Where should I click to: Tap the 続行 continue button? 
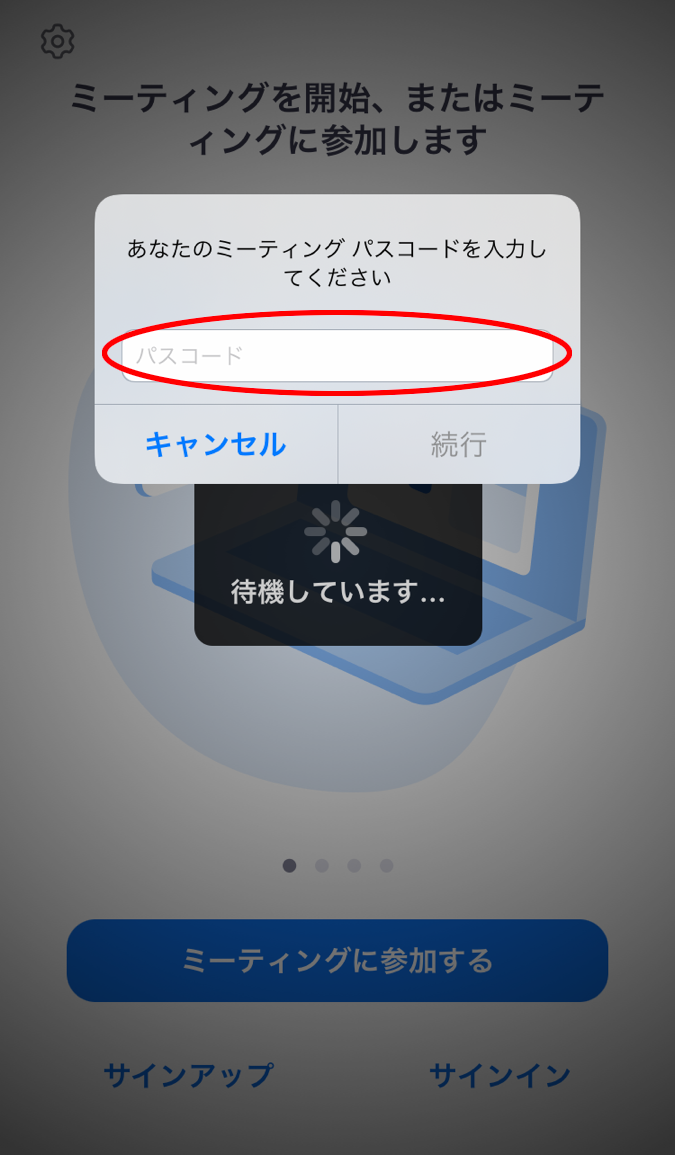click(458, 444)
